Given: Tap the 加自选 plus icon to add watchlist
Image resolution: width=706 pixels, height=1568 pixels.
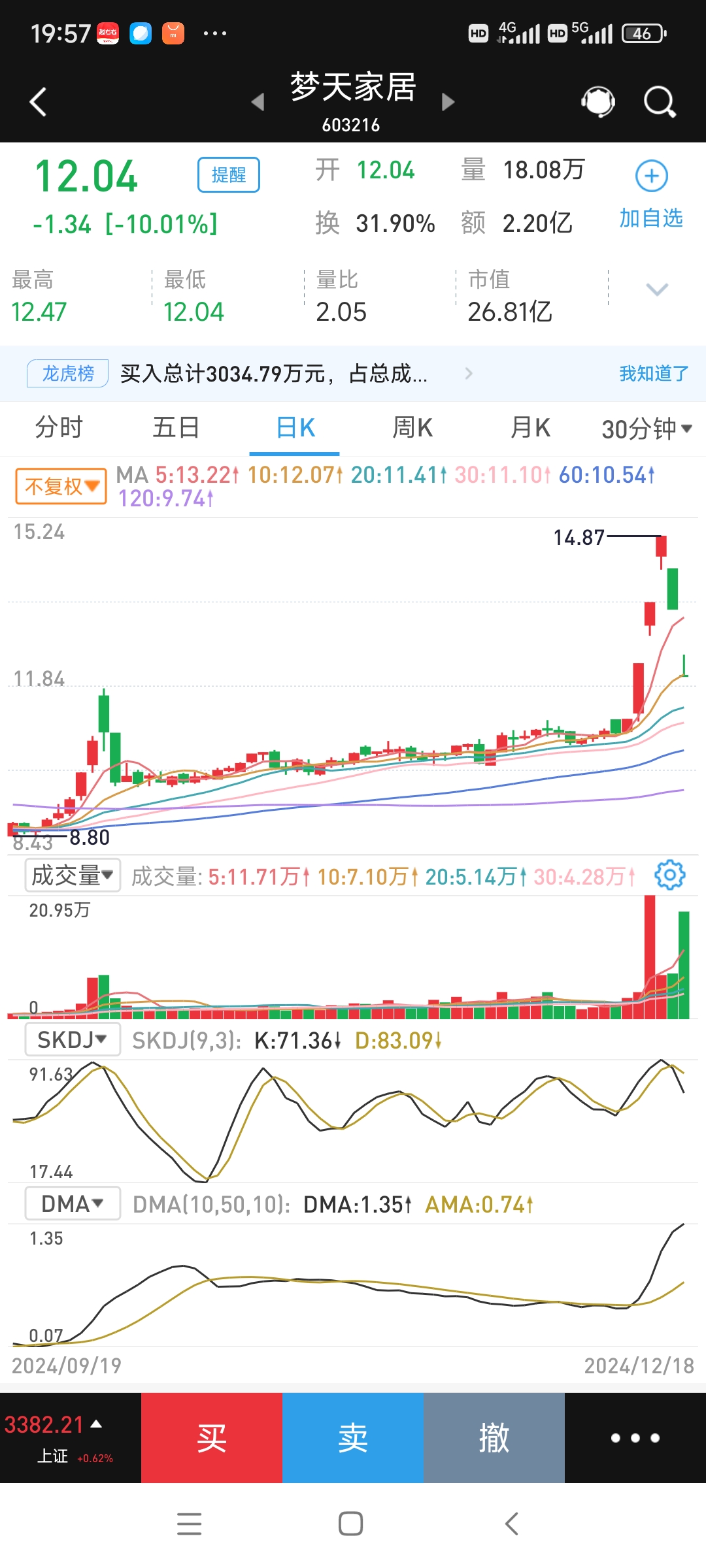Looking at the screenshot, I should [650, 175].
